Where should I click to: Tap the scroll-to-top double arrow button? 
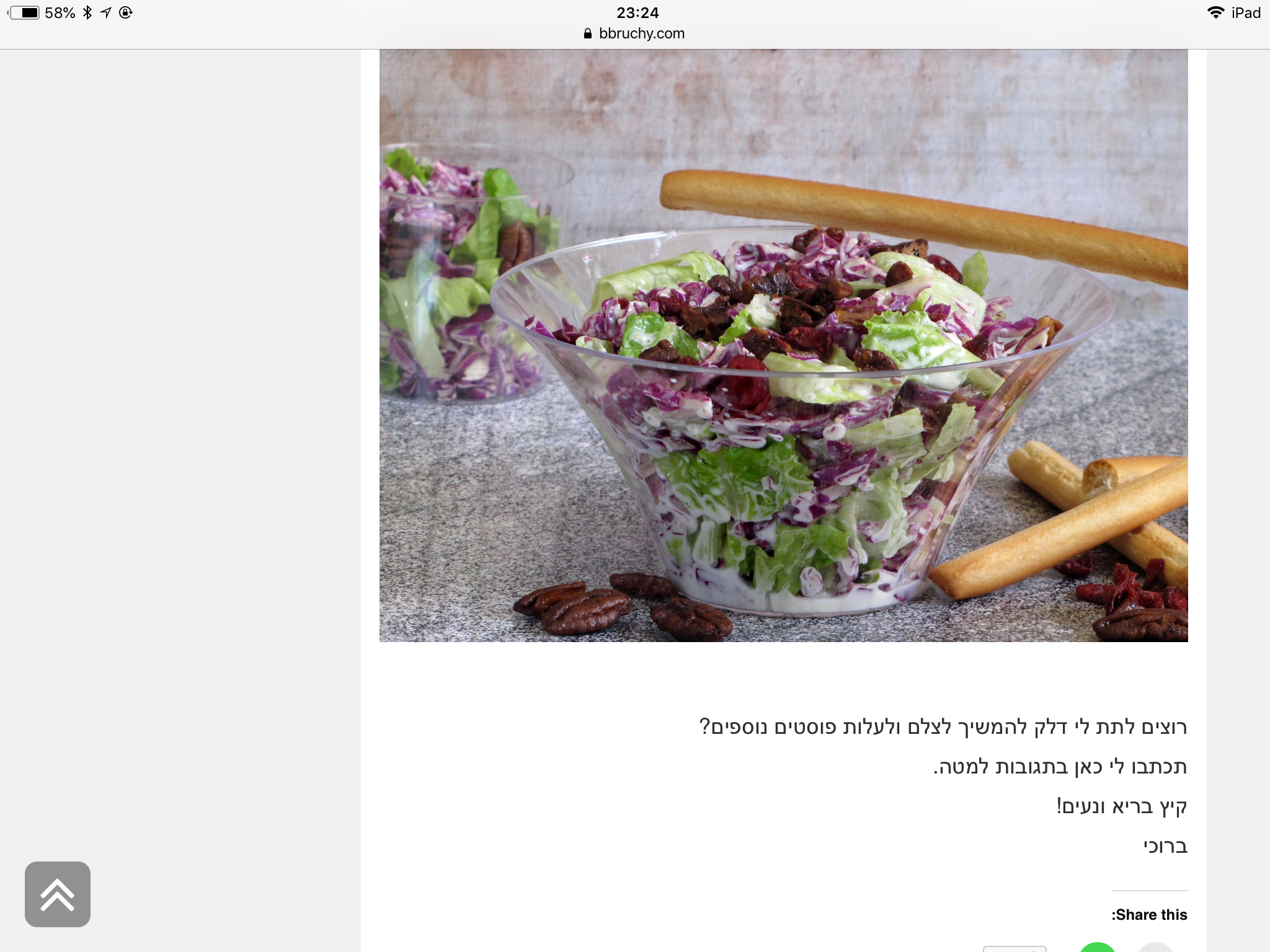58,894
